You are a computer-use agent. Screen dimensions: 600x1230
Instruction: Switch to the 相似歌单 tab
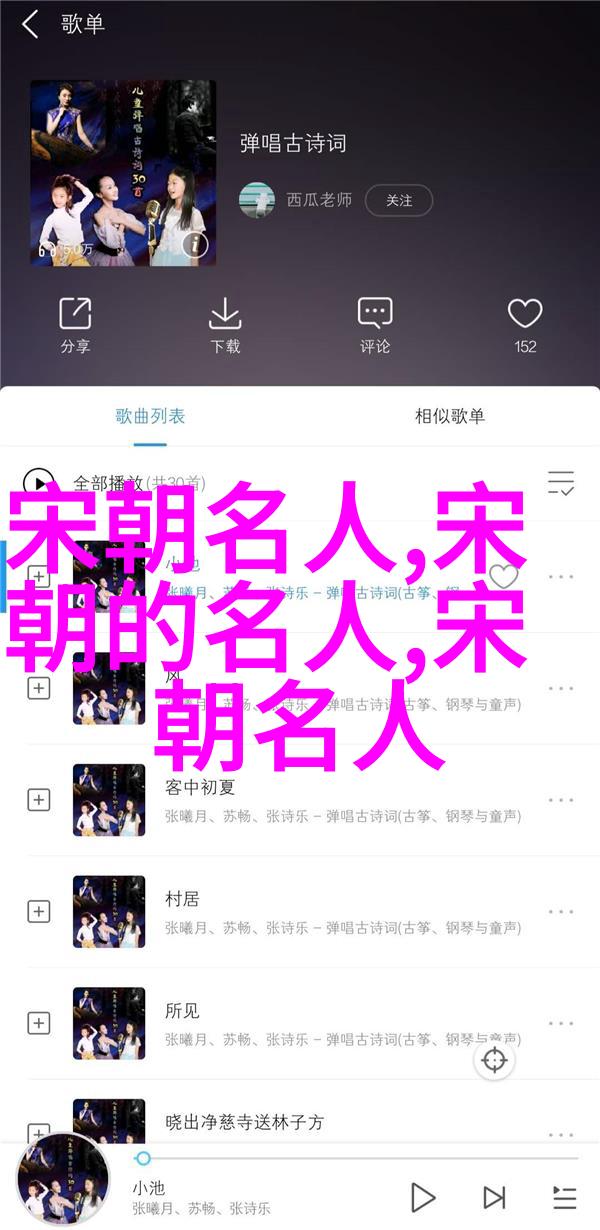[x=449, y=416]
